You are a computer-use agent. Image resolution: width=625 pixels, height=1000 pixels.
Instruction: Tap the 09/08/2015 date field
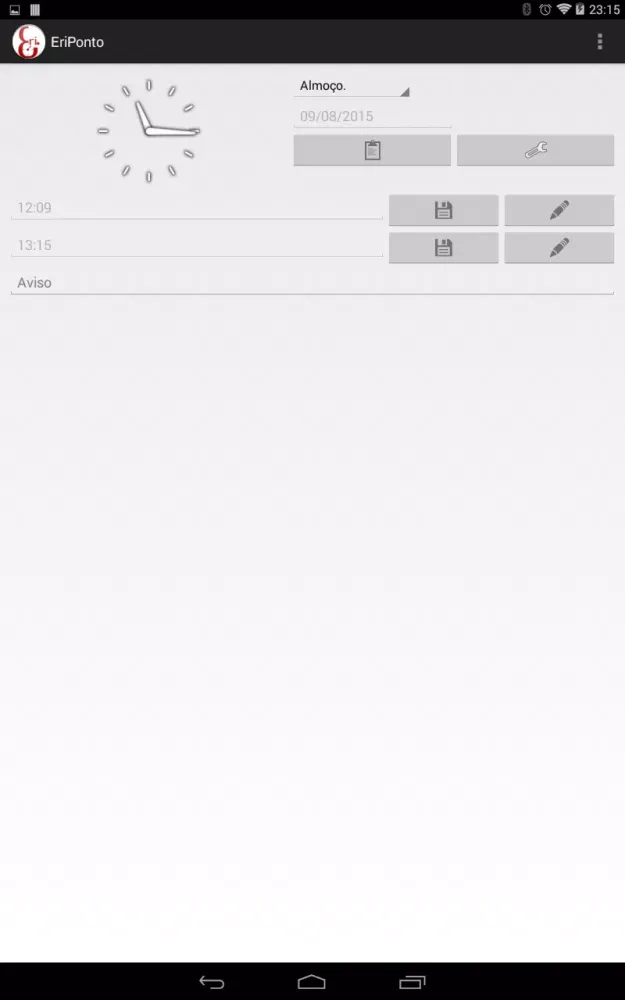point(372,117)
